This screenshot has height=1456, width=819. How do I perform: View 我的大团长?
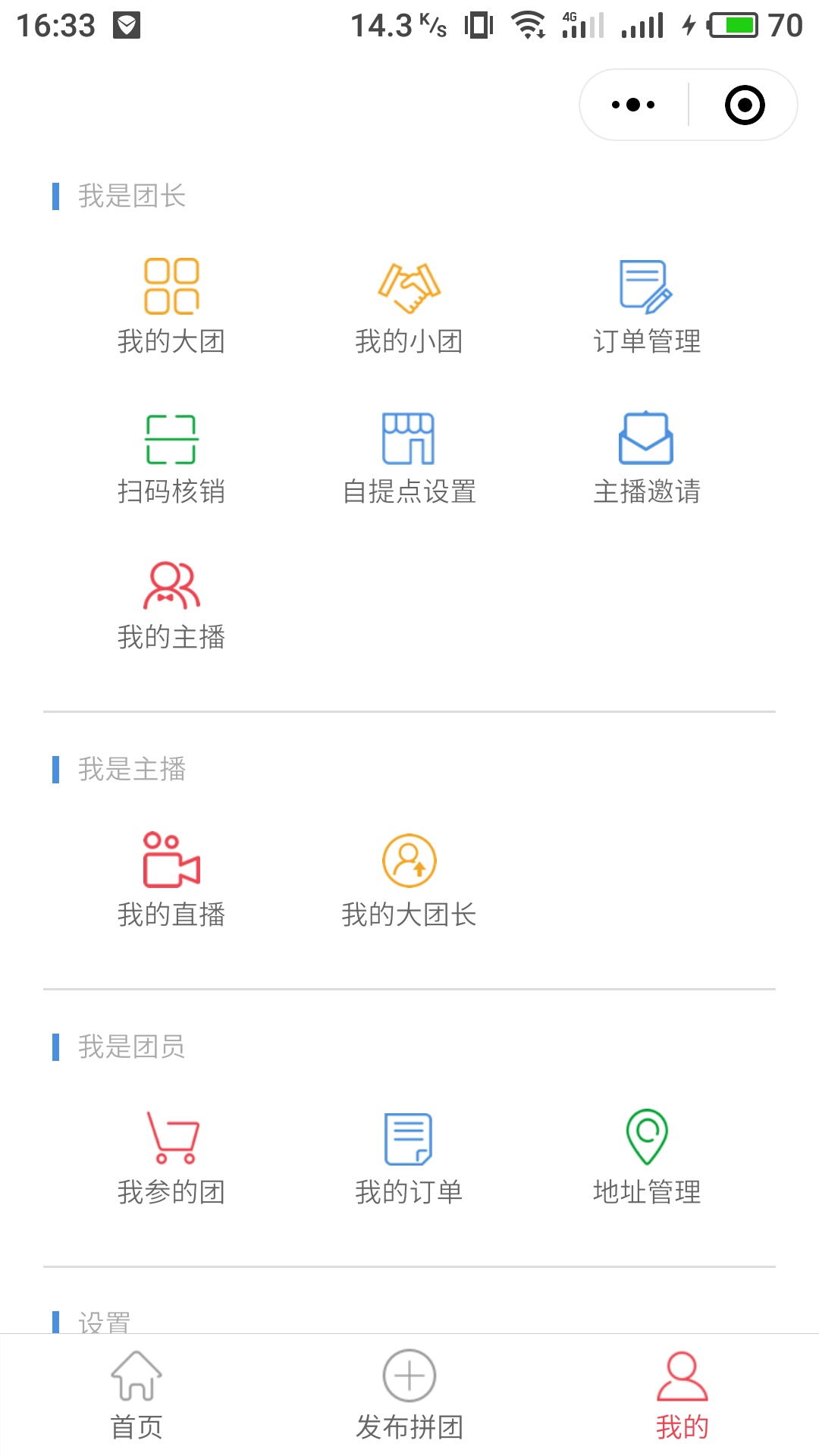(x=409, y=880)
